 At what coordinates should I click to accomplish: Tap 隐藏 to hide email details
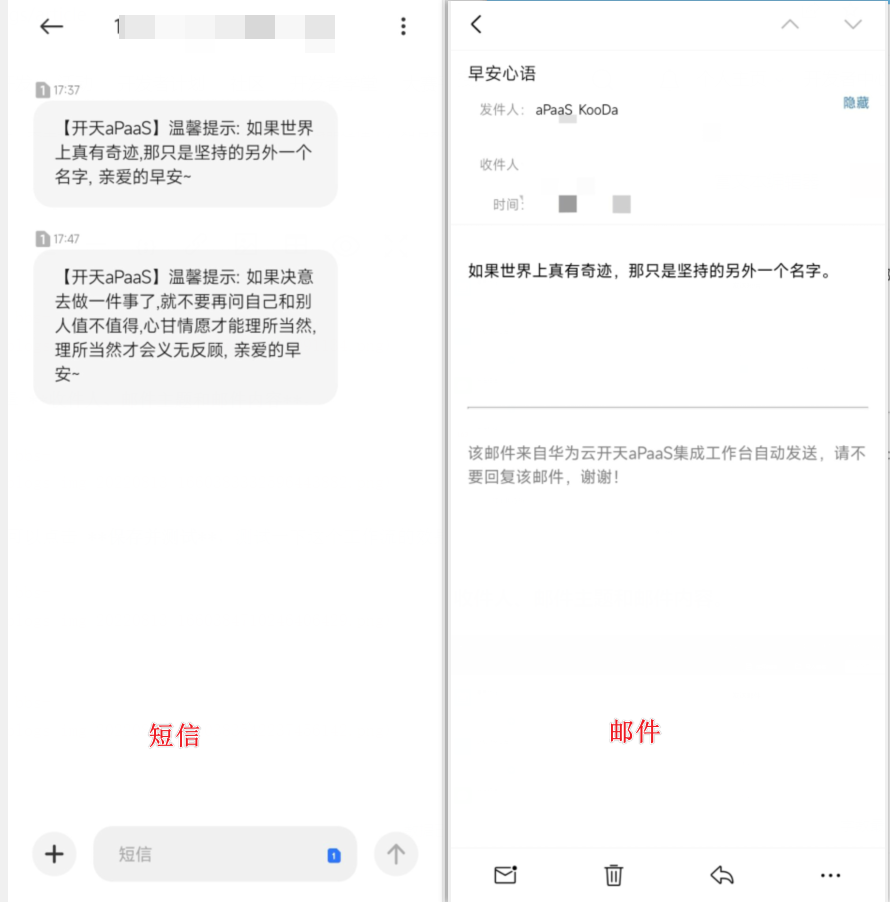[x=856, y=103]
